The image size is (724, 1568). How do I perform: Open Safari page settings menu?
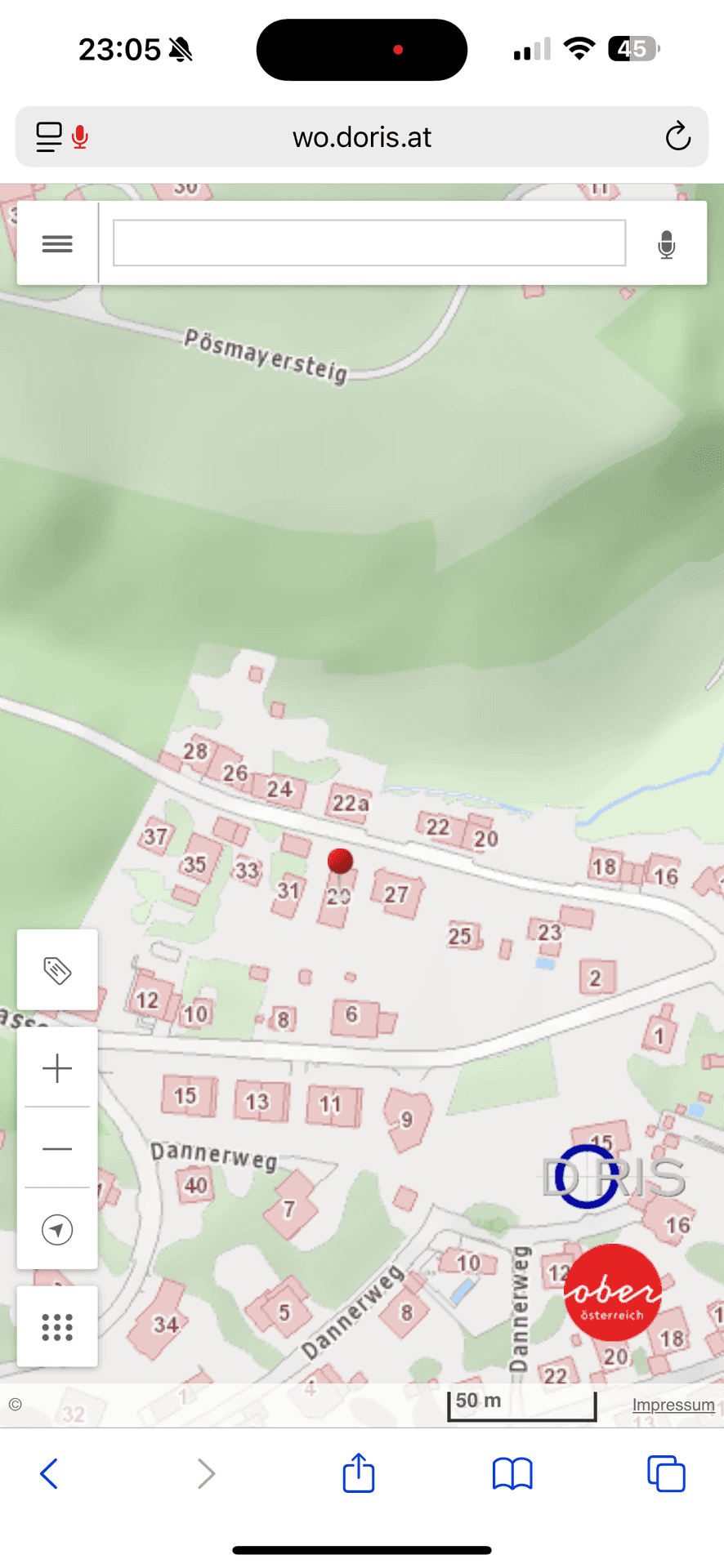tap(49, 136)
